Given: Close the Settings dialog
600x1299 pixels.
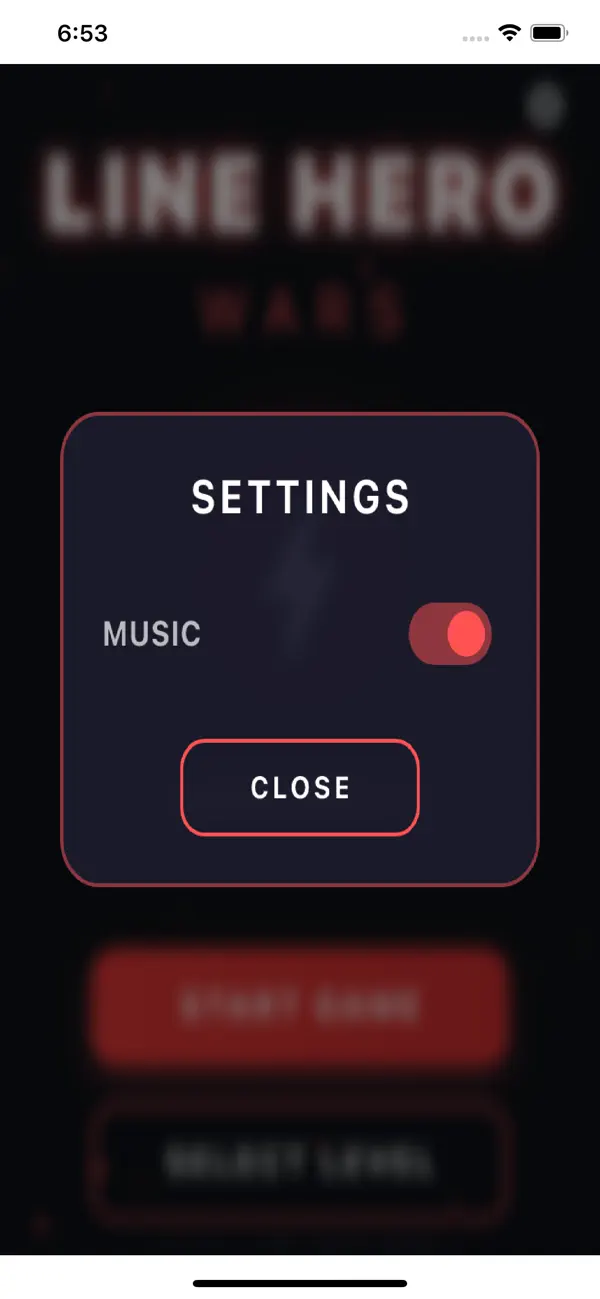Looking at the screenshot, I should click(300, 787).
